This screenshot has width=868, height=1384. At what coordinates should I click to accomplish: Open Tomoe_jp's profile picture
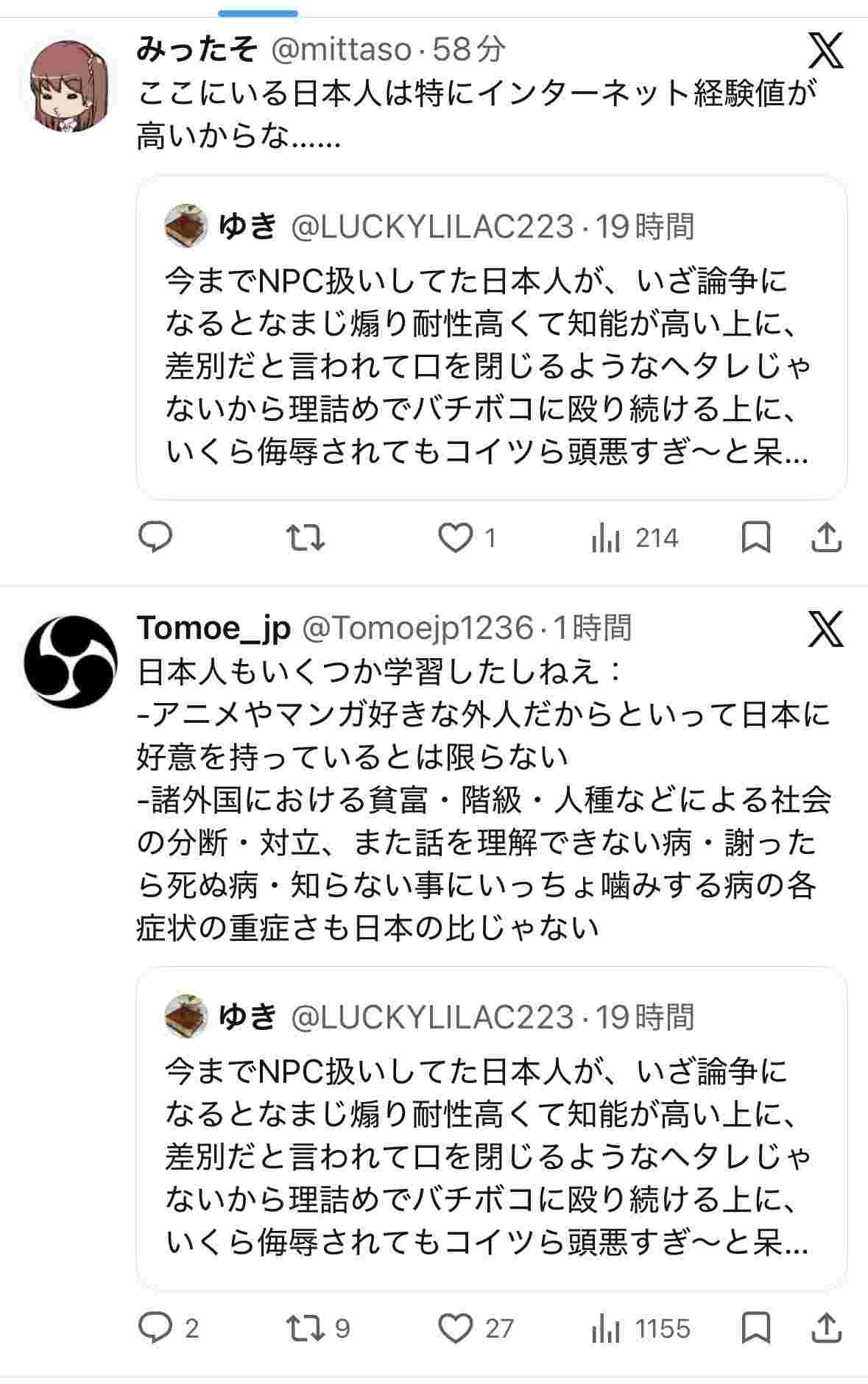pos(71,662)
